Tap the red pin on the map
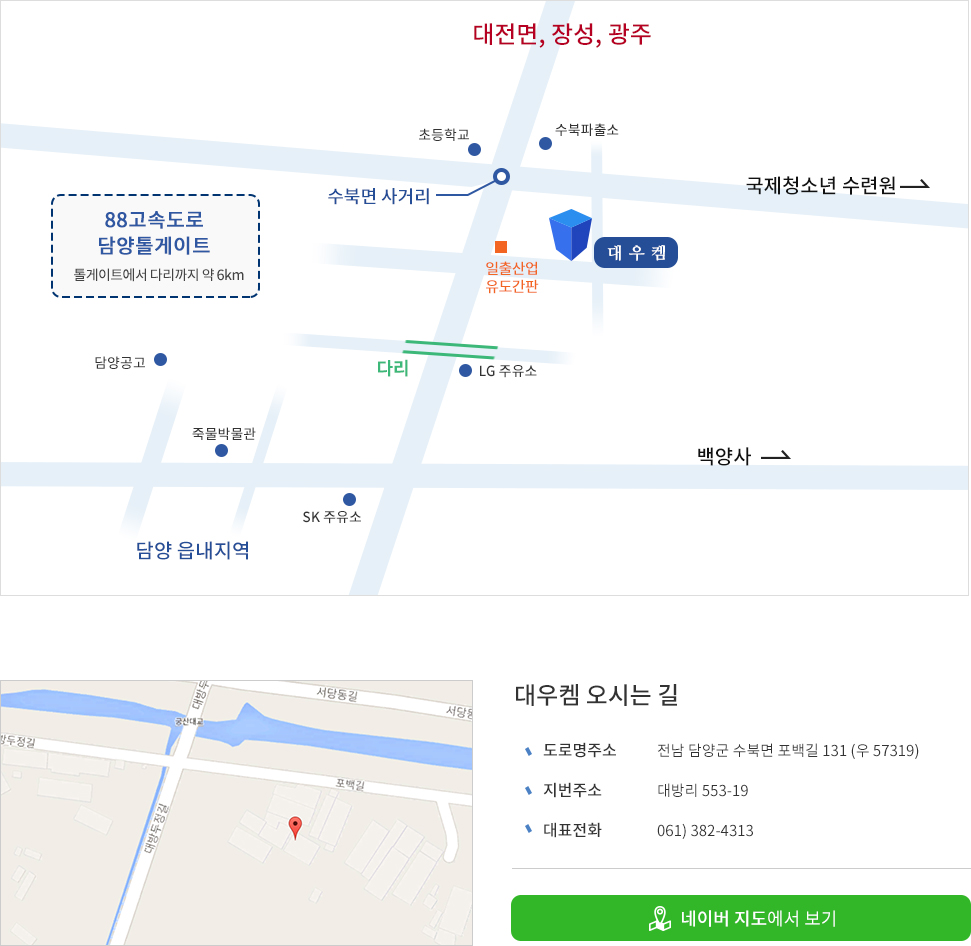 point(295,826)
